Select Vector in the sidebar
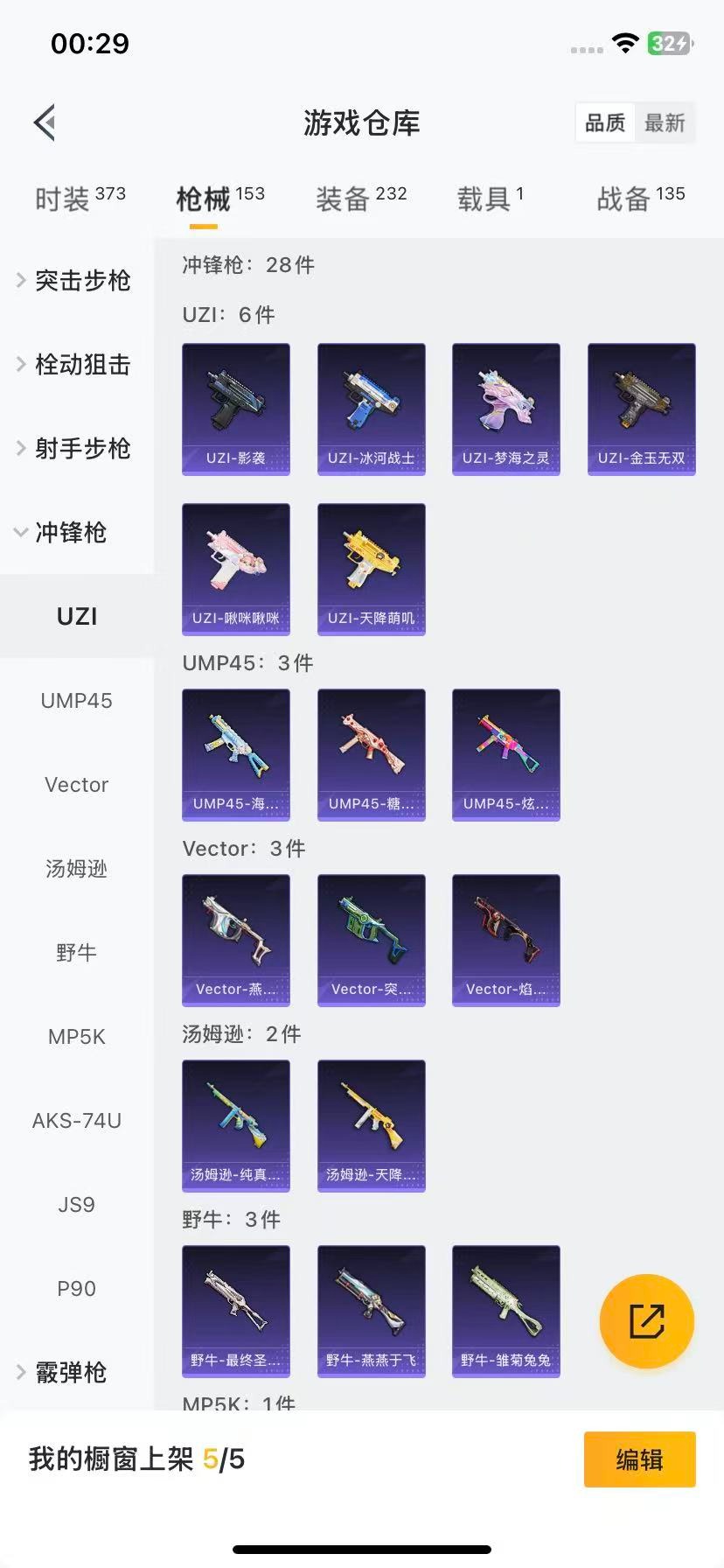Screen dimensions: 724x1568 [x=77, y=785]
